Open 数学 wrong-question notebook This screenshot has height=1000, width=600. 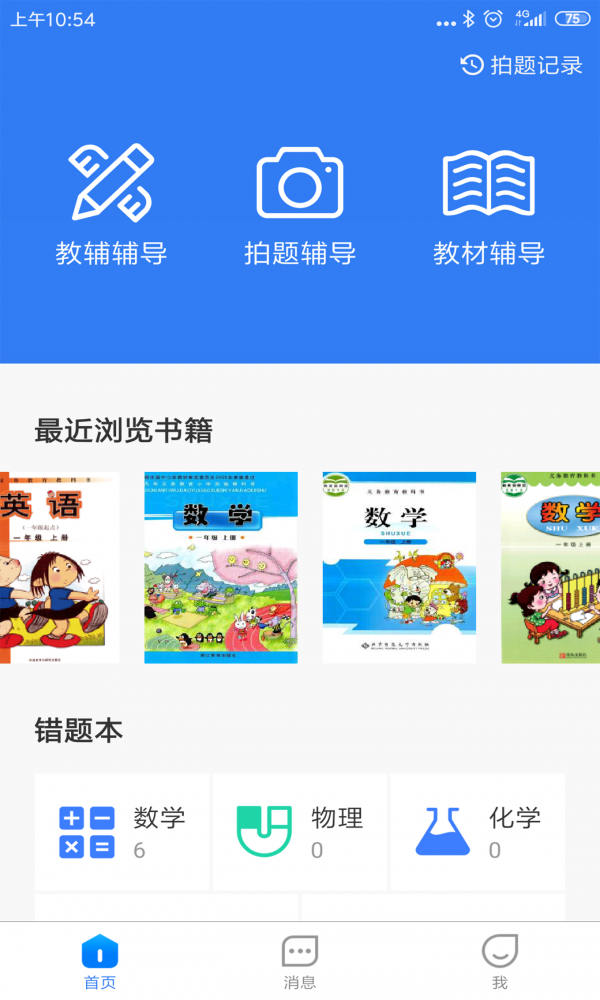point(122,832)
